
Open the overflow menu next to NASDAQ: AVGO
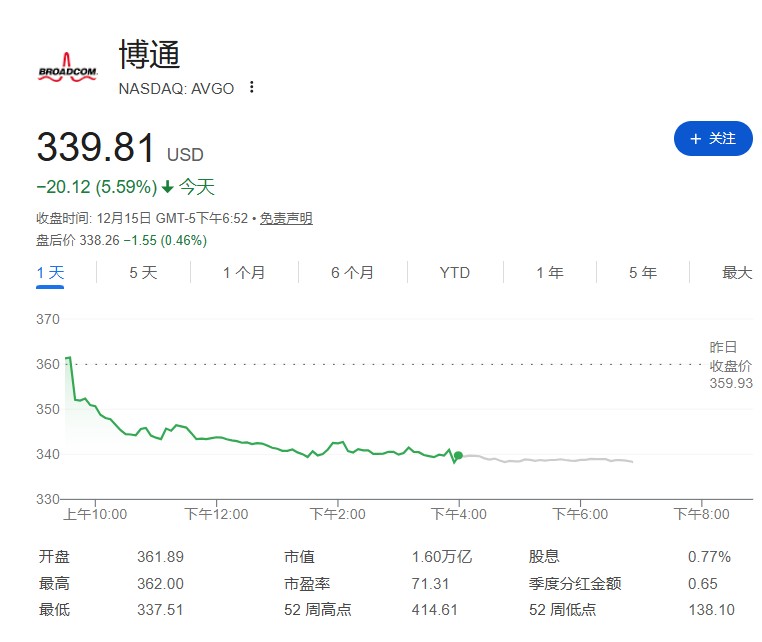point(252,87)
